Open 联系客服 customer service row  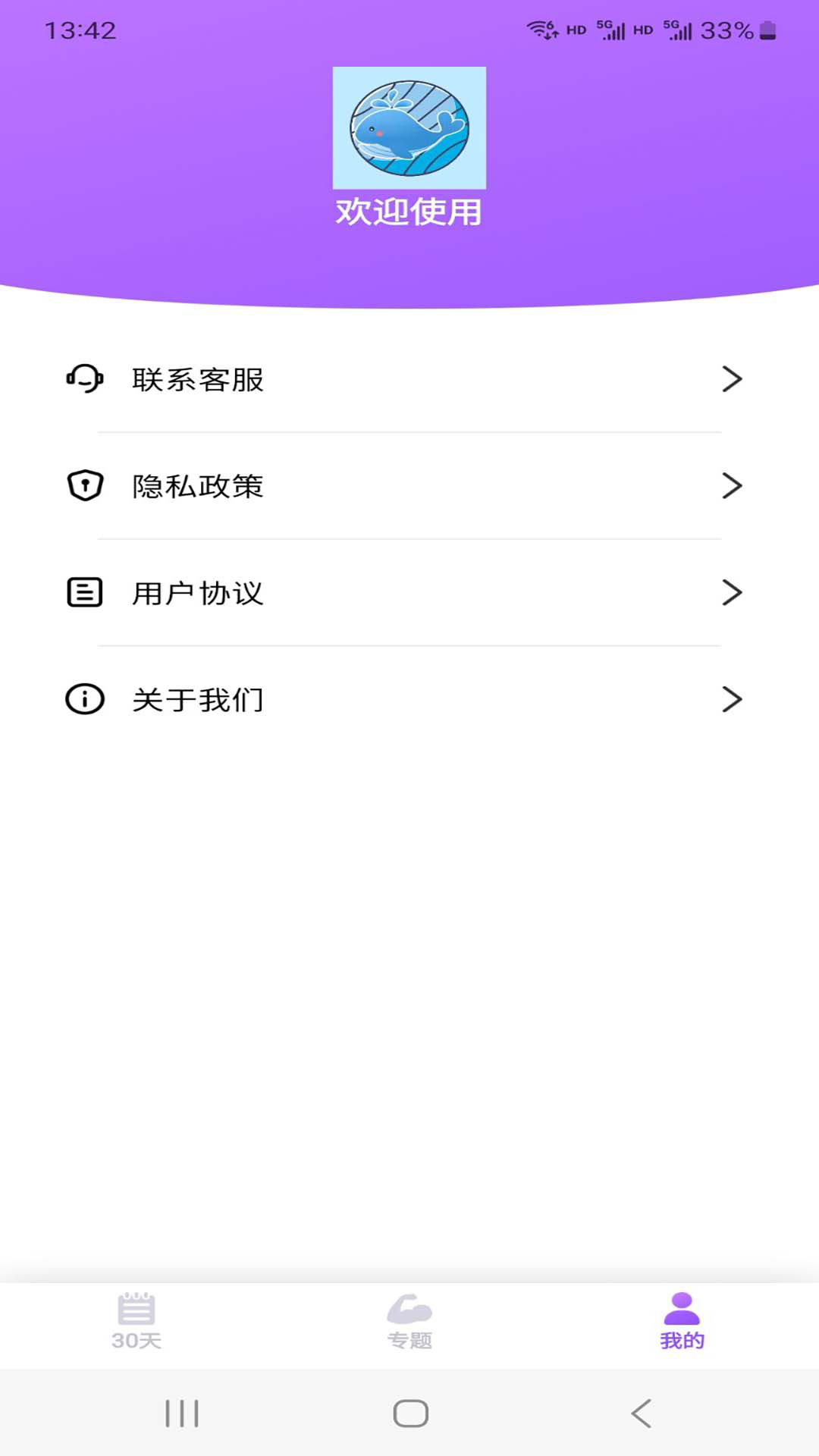(x=409, y=379)
